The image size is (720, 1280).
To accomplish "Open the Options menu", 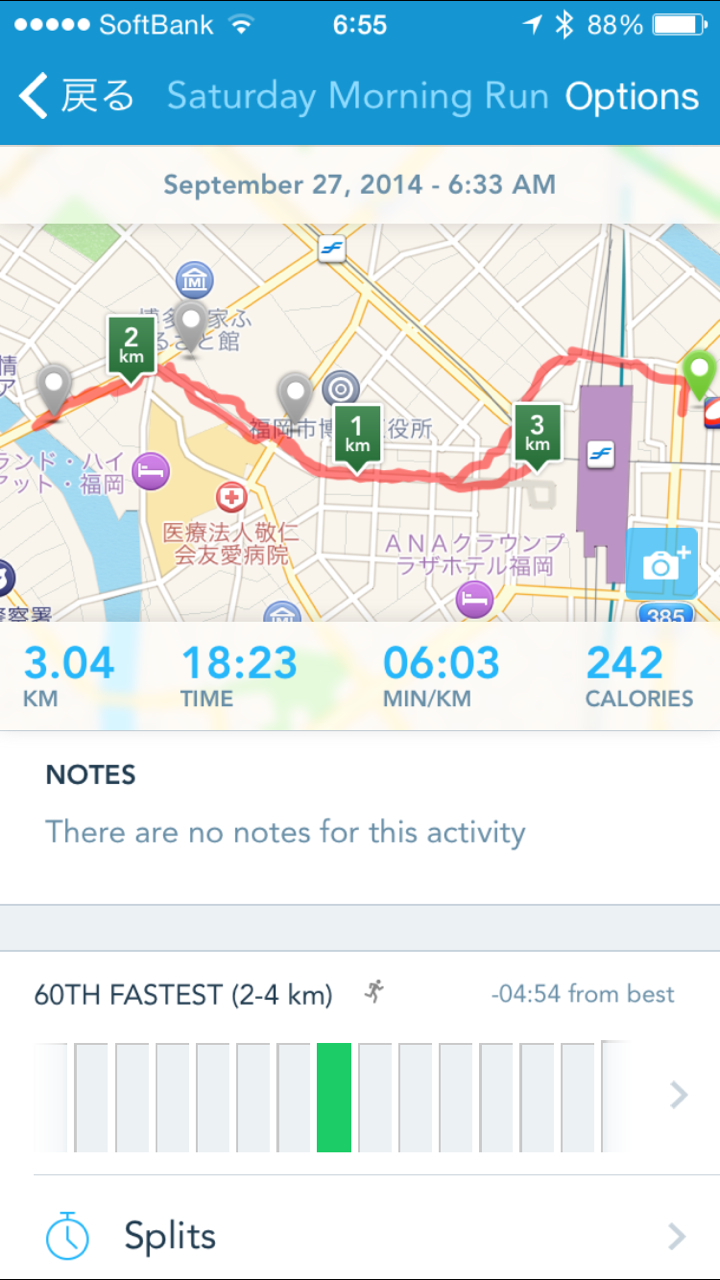I will click(631, 96).
